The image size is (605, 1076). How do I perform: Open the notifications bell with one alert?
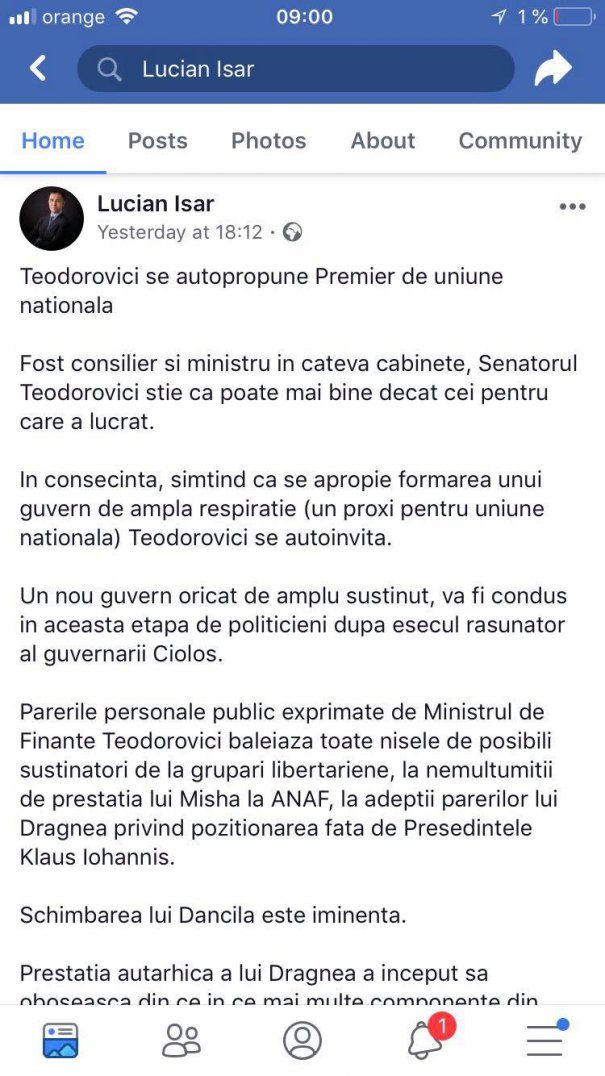[x=426, y=1040]
